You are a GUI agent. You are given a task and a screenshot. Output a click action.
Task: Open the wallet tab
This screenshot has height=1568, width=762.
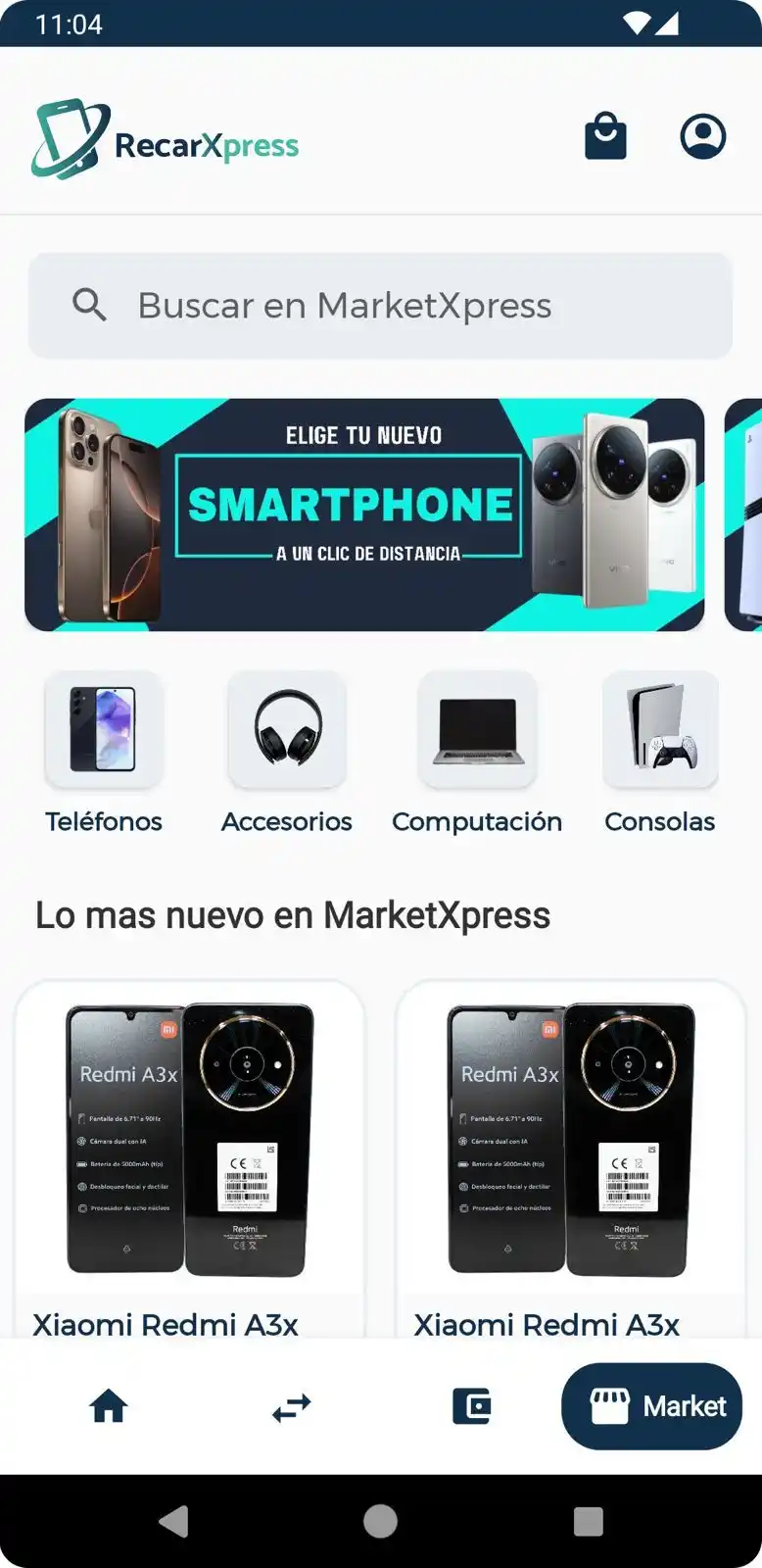(472, 1406)
